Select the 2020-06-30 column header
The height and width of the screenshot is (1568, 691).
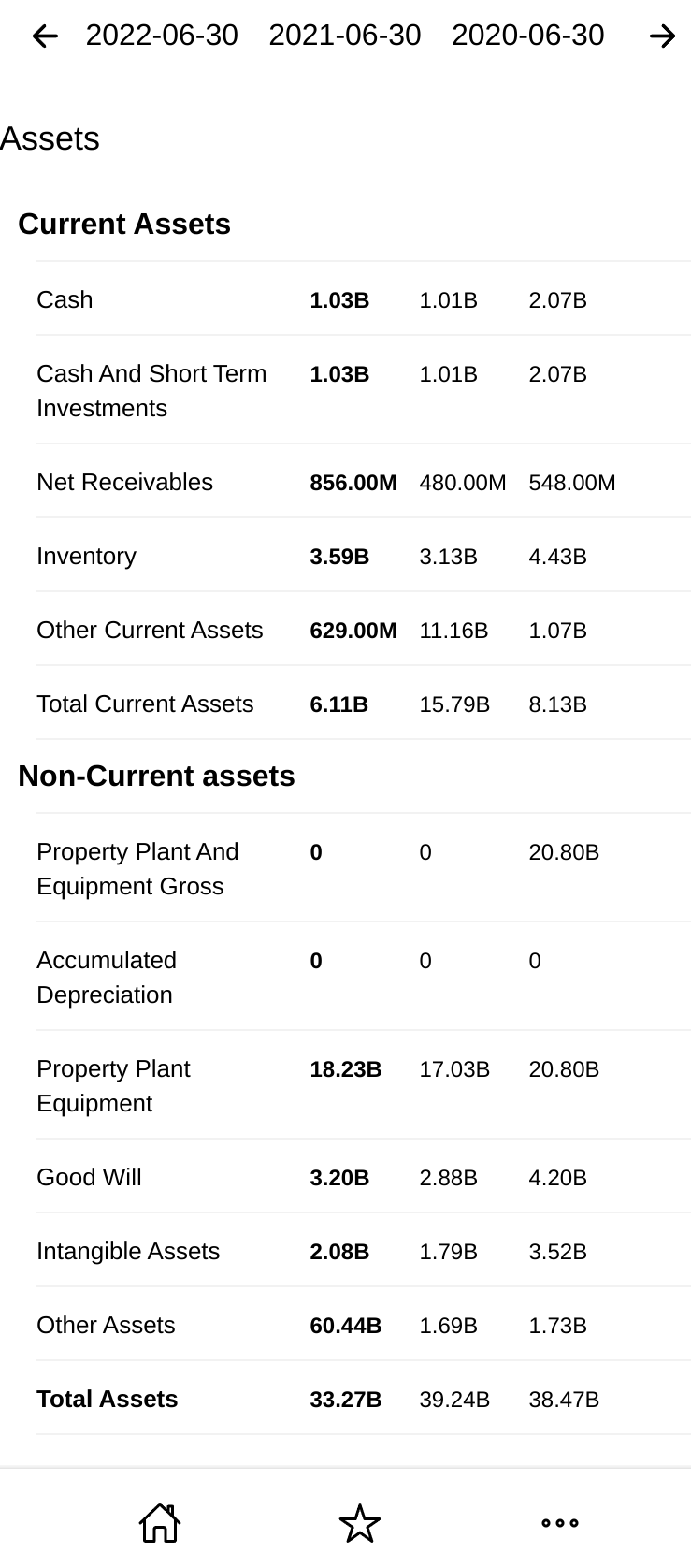click(x=527, y=36)
